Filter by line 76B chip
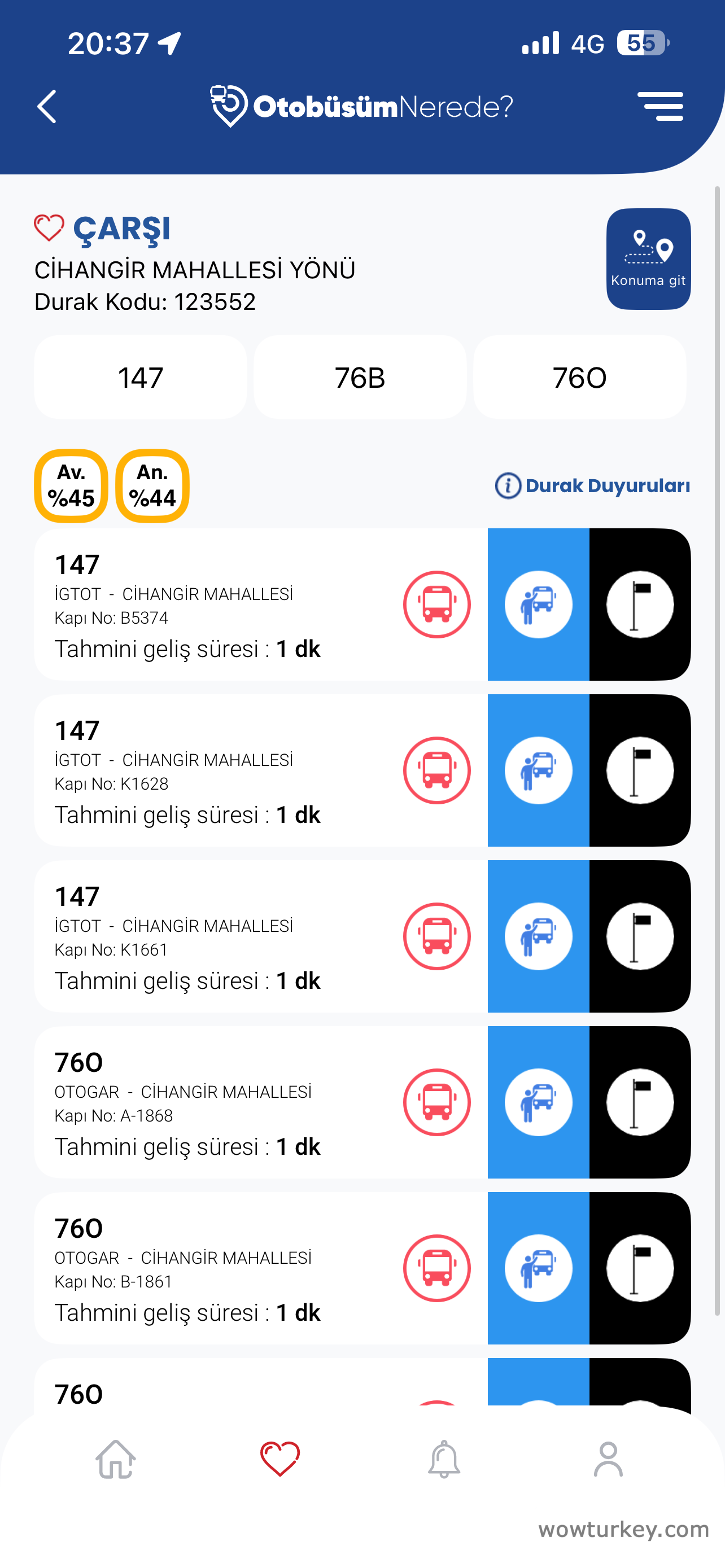 (360, 378)
